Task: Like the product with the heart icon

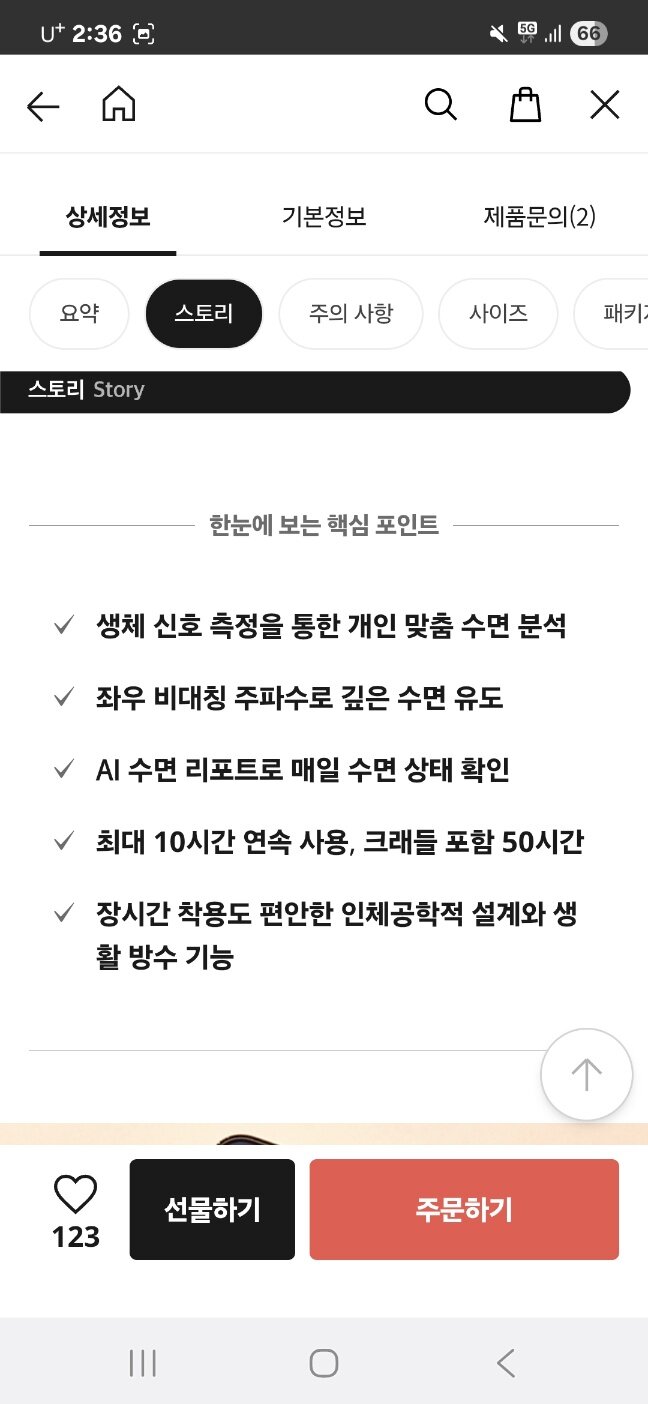Action: point(76,1194)
